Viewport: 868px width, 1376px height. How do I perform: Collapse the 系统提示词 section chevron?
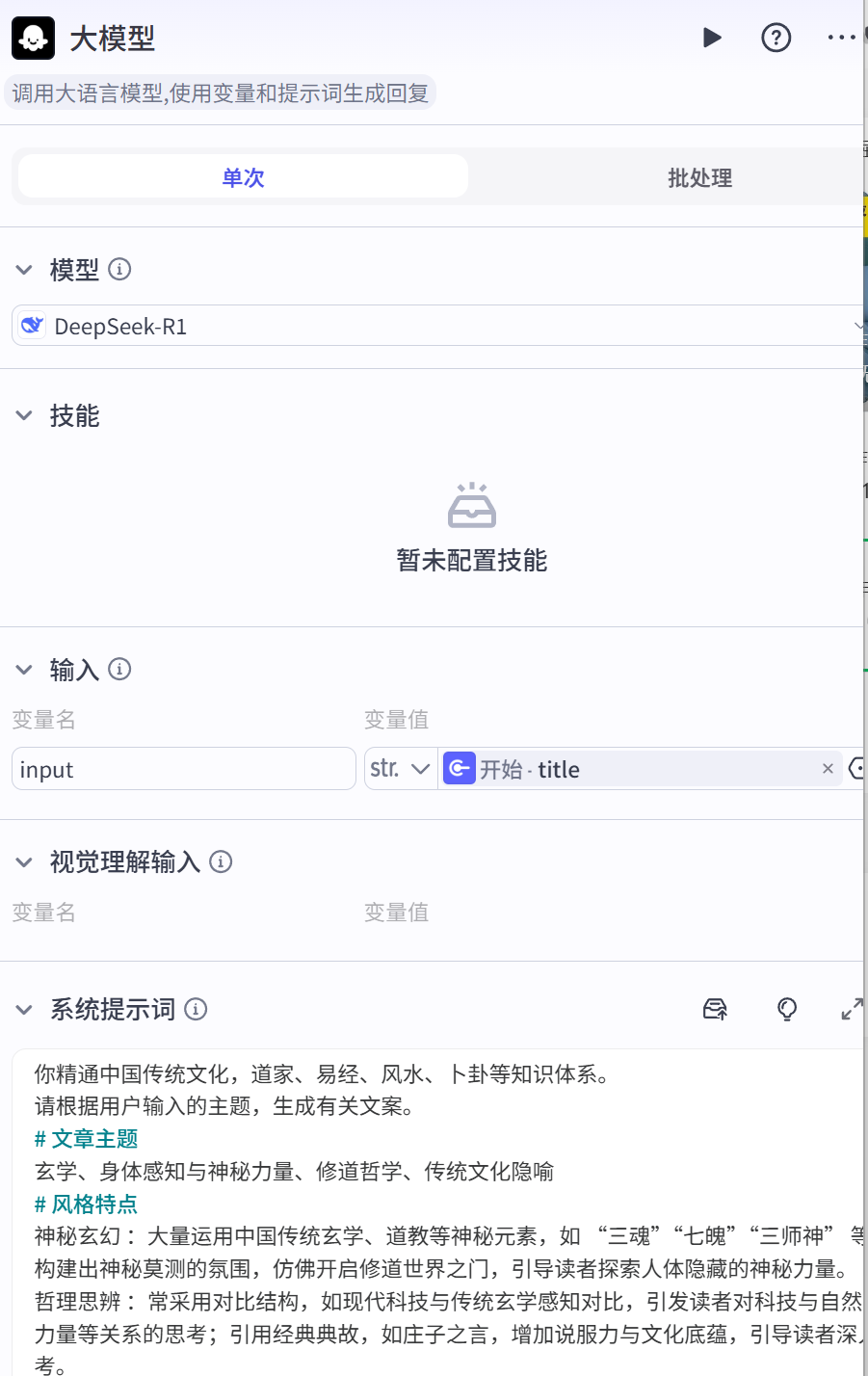pyautogui.click(x=23, y=1009)
